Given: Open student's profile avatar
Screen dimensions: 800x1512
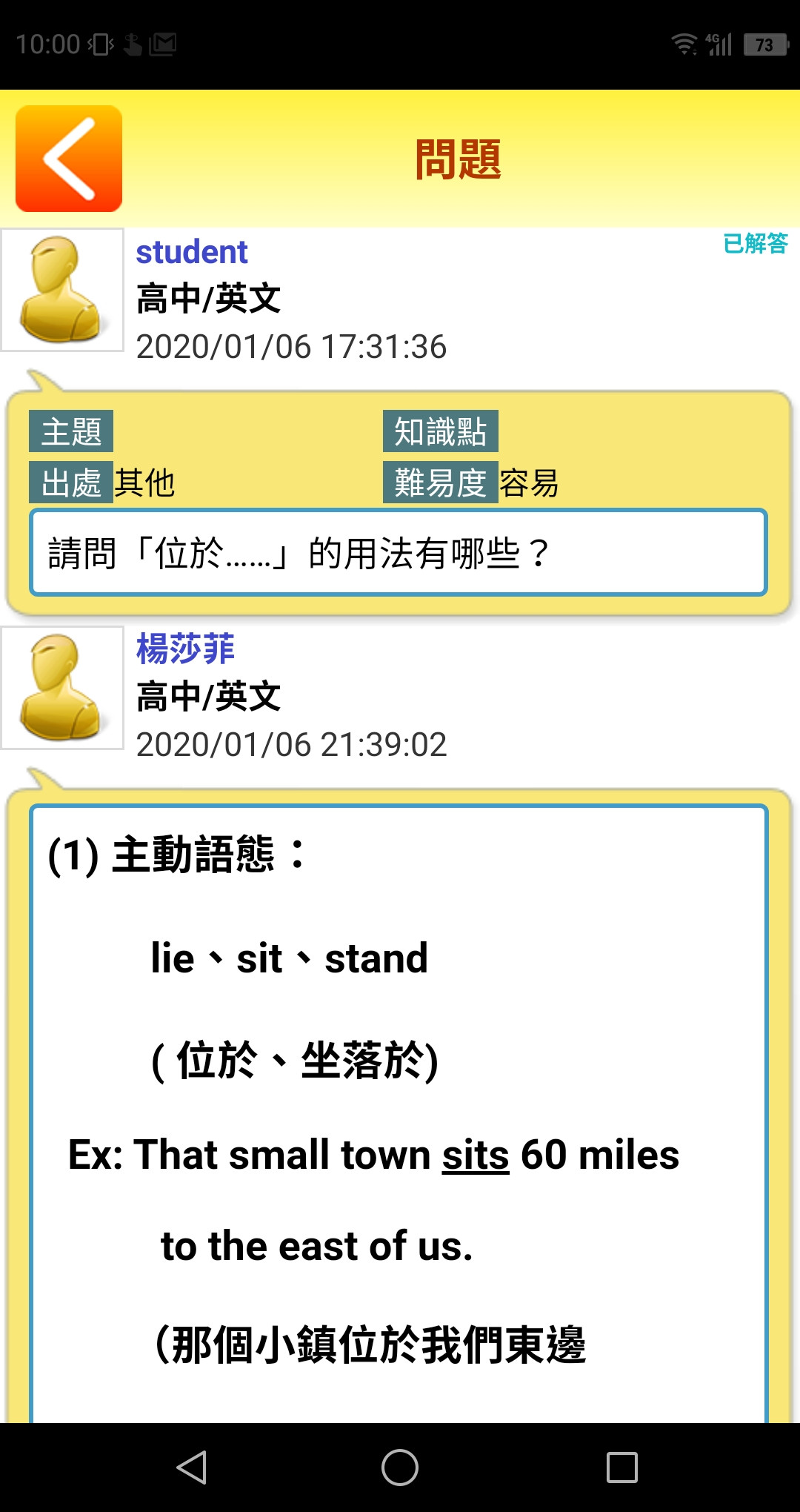Looking at the screenshot, I should 62,290.
